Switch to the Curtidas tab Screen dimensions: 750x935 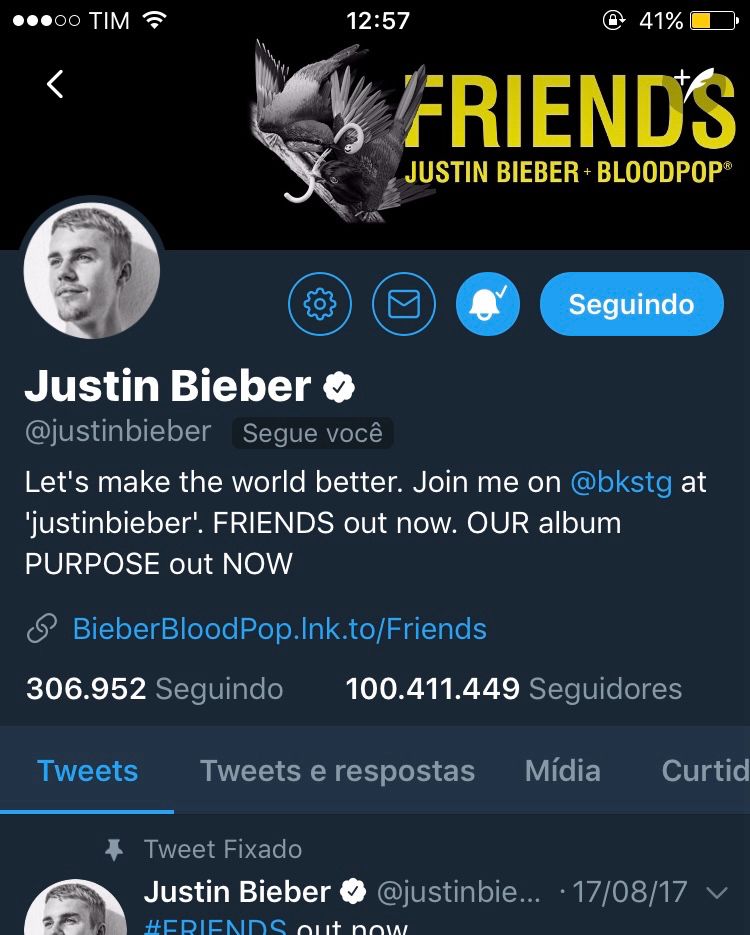point(704,771)
